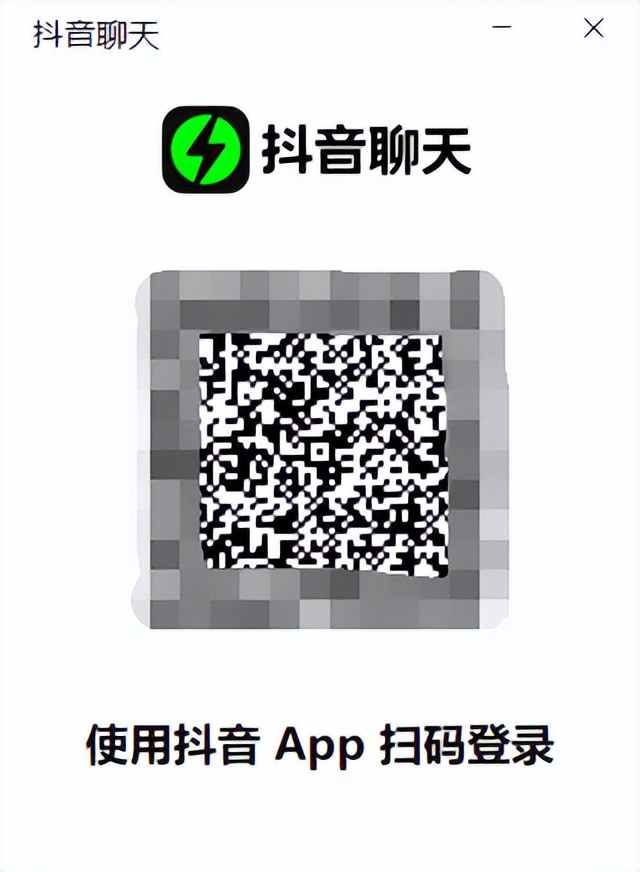Close the 抖音聊天 login window
This screenshot has height=872, width=640.
click(594, 27)
